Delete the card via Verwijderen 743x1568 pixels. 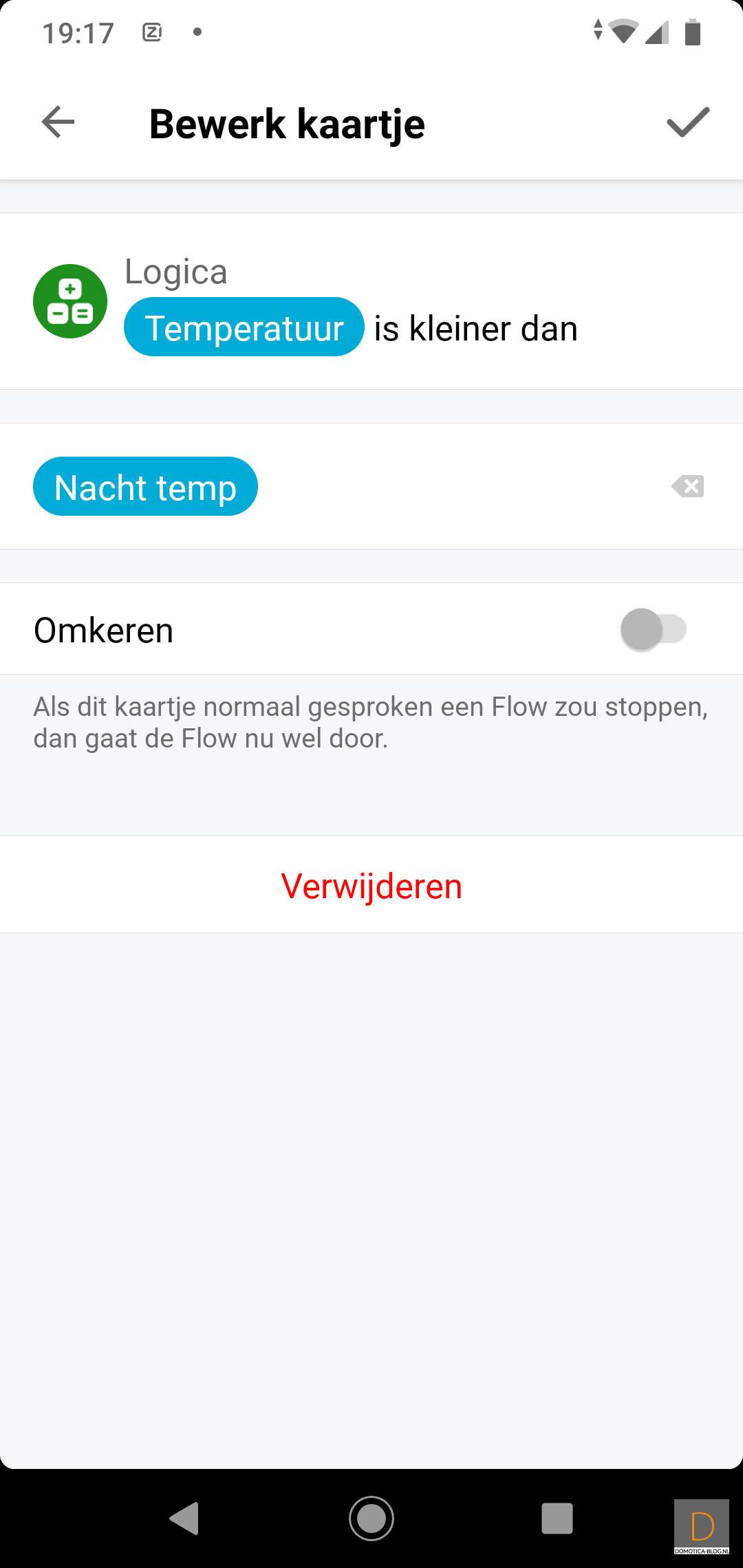(371, 886)
